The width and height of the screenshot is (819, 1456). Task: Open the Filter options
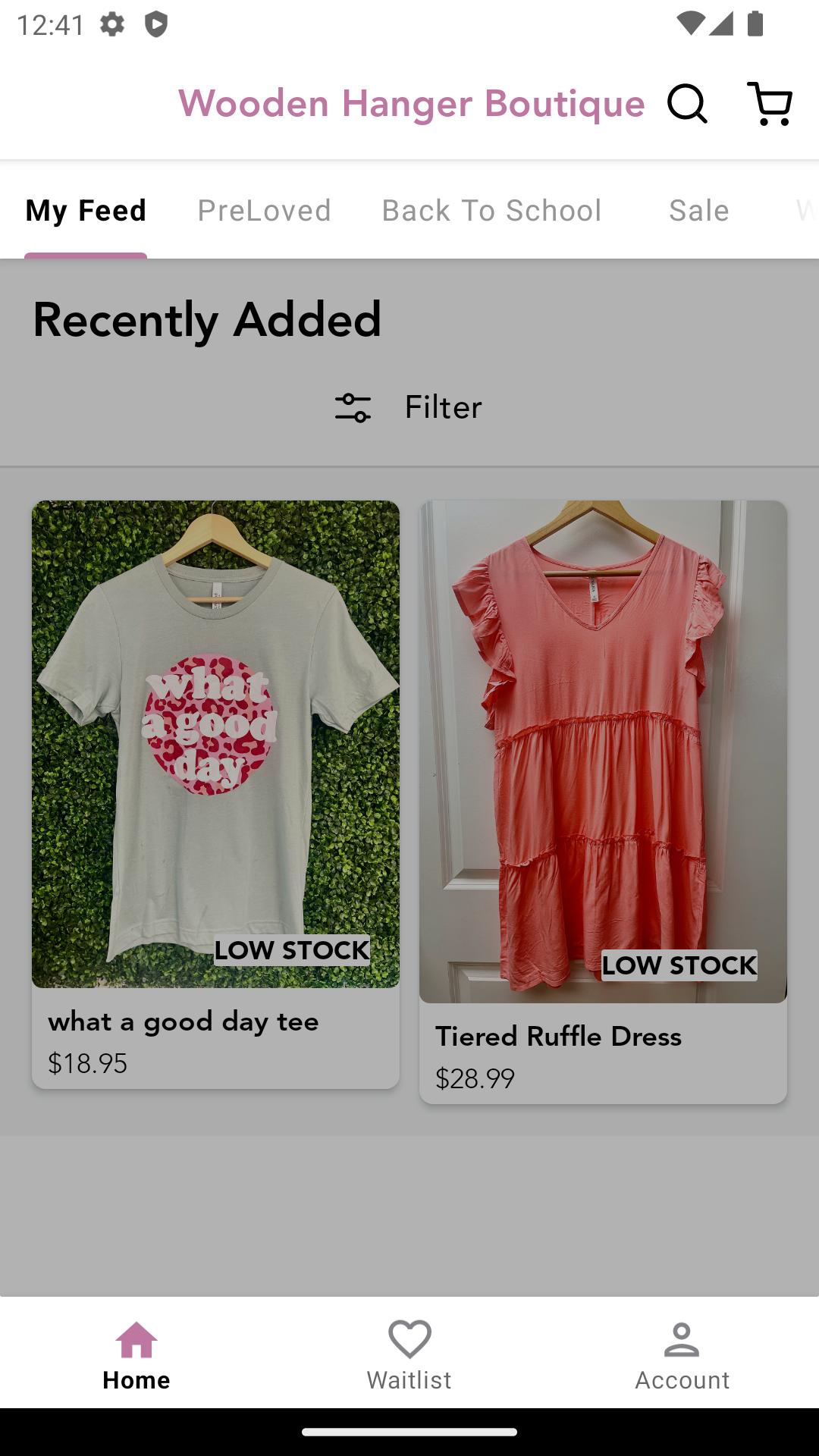click(x=409, y=407)
